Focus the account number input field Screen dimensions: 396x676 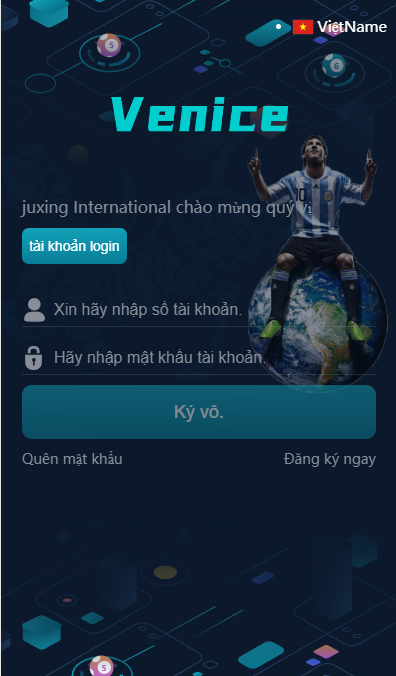tap(199, 310)
